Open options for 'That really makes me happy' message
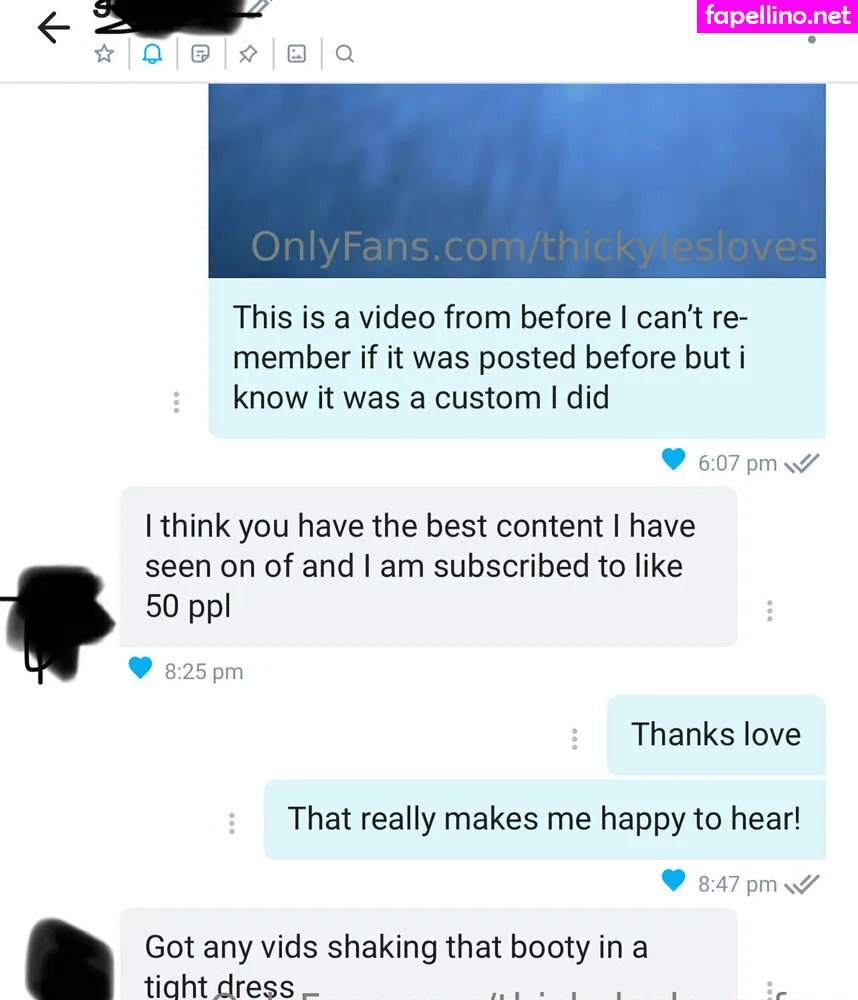 click(x=231, y=823)
